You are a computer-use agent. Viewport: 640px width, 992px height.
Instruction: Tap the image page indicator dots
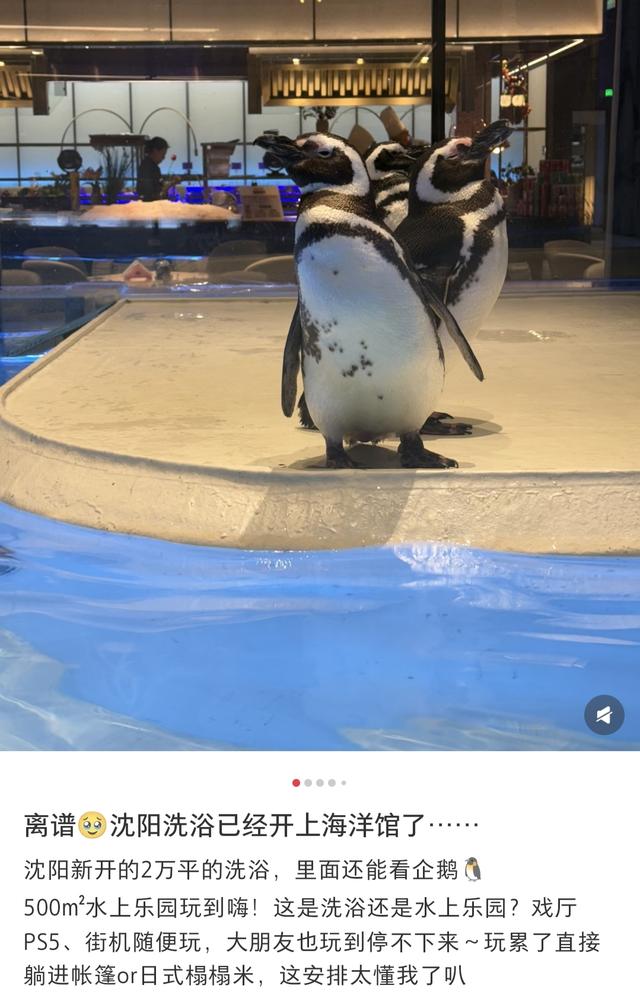319,783
